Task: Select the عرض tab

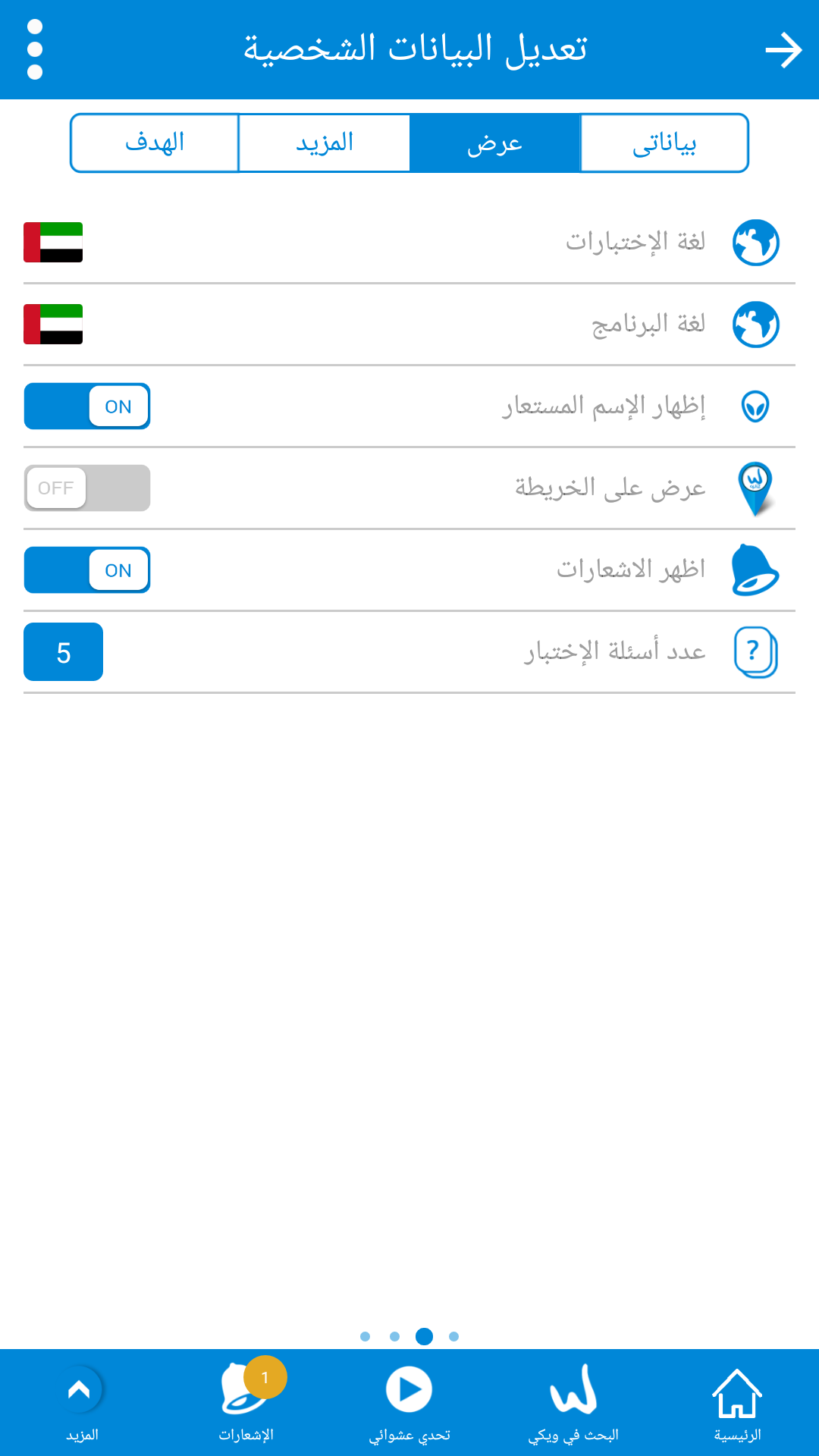Action: tap(494, 143)
